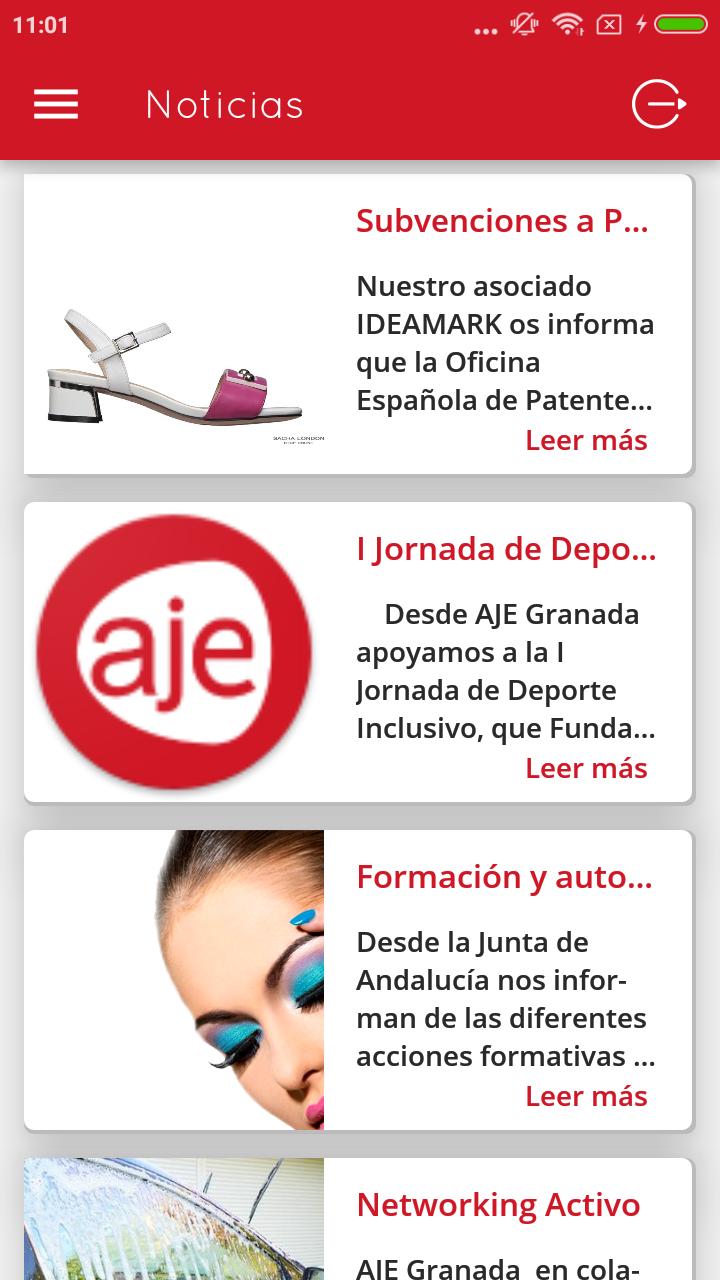Tap the Wi-Fi icon in the status bar

click(566, 24)
